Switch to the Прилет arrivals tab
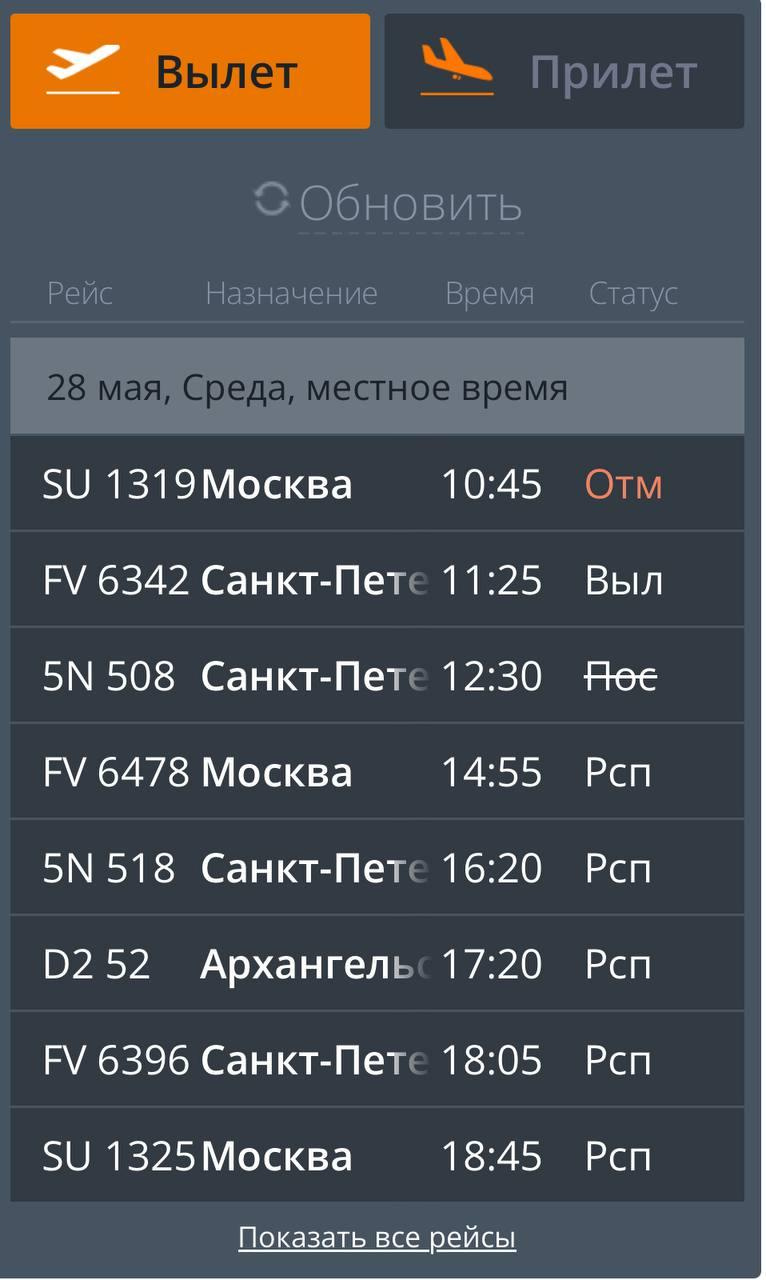Viewport: 766px width, 1280px height. pyautogui.click(x=564, y=72)
